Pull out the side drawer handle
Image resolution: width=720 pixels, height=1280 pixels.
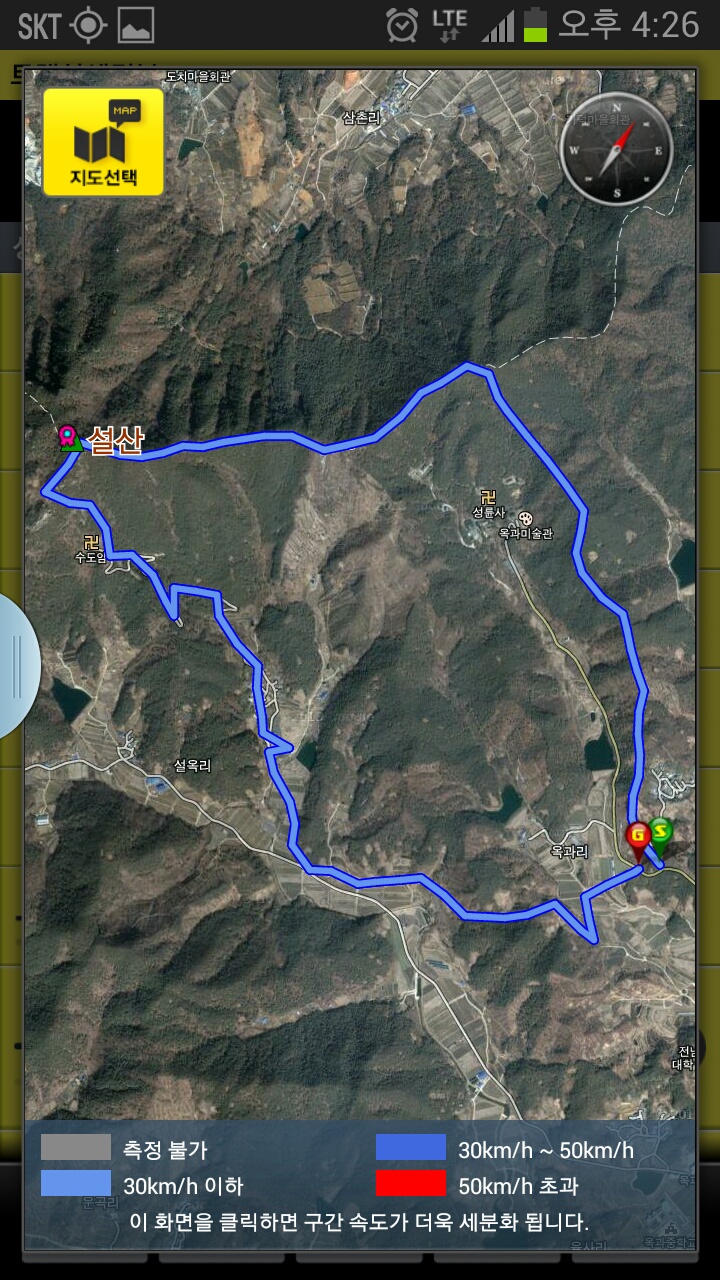pyautogui.click(x=17, y=667)
